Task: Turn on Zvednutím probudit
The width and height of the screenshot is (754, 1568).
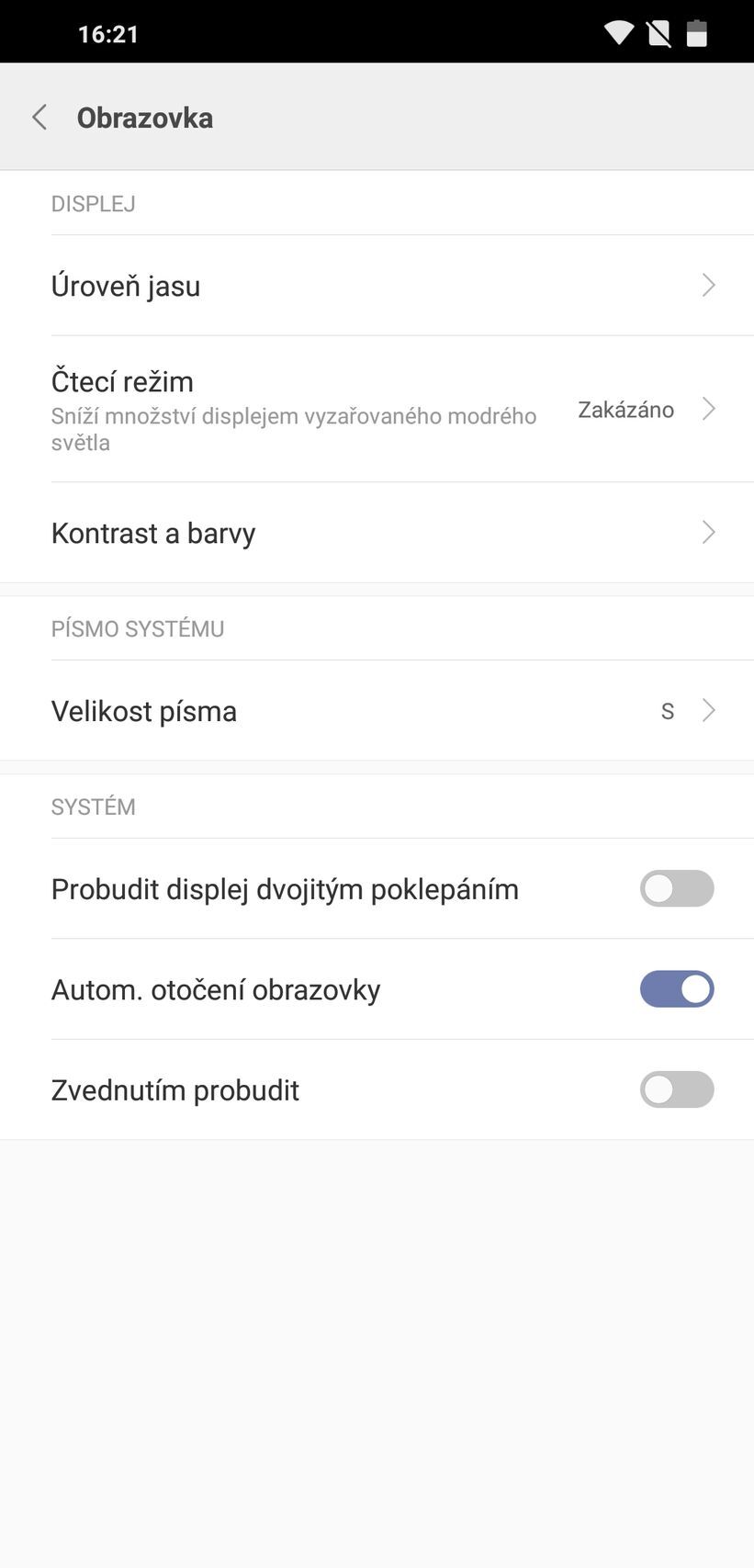Action: tap(677, 1089)
